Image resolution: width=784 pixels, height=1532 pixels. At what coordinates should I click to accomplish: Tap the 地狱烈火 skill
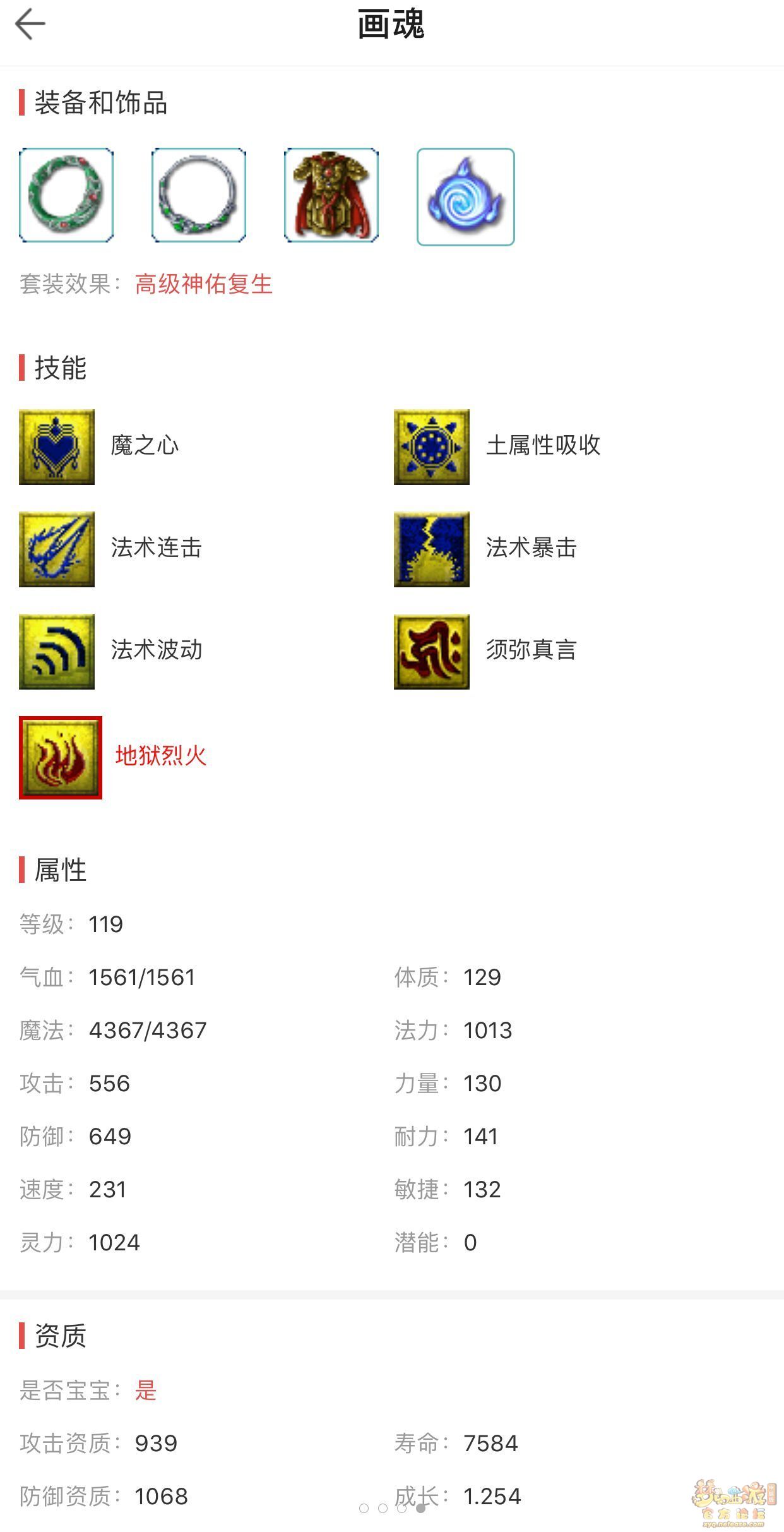tap(61, 757)
